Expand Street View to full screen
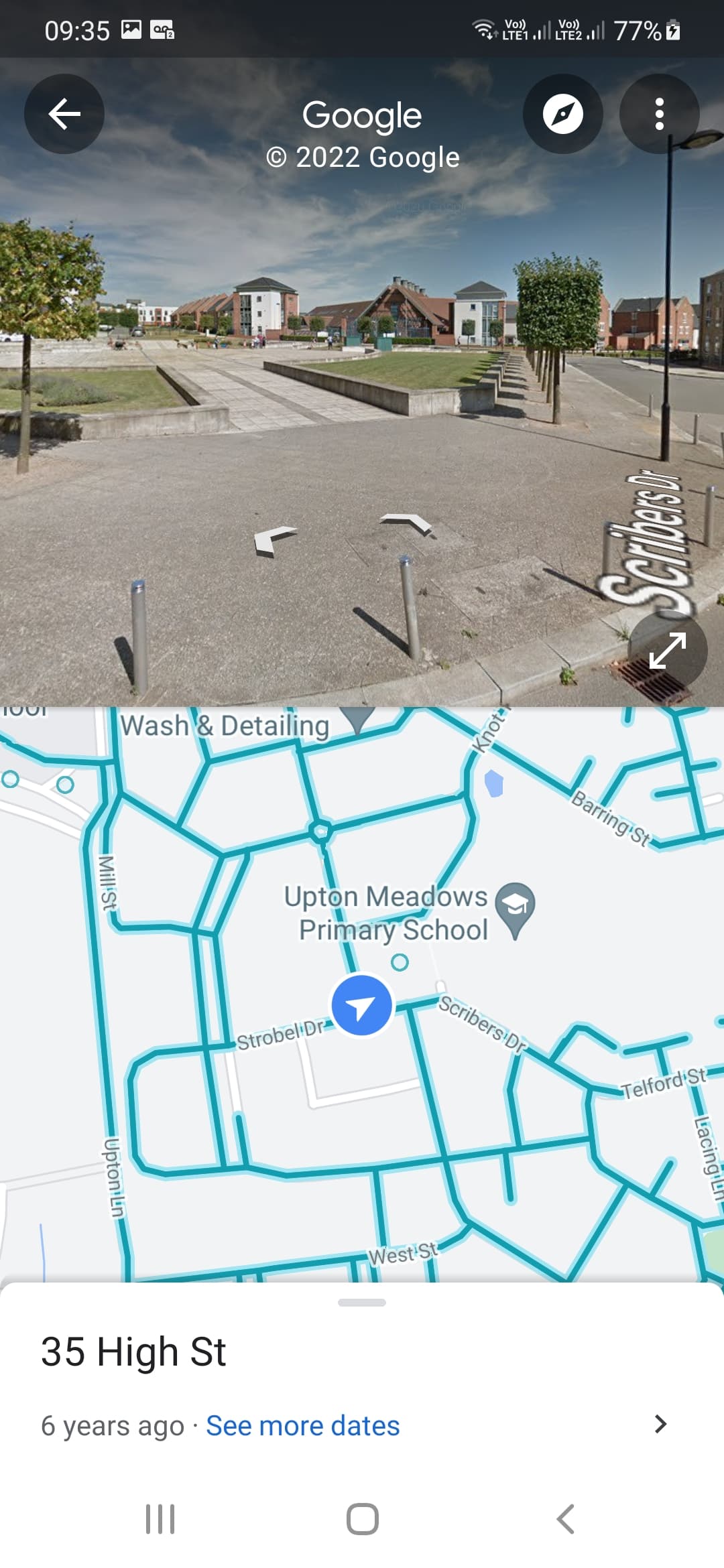This screenshot has width=724, height=1568. tap(667, 650)
